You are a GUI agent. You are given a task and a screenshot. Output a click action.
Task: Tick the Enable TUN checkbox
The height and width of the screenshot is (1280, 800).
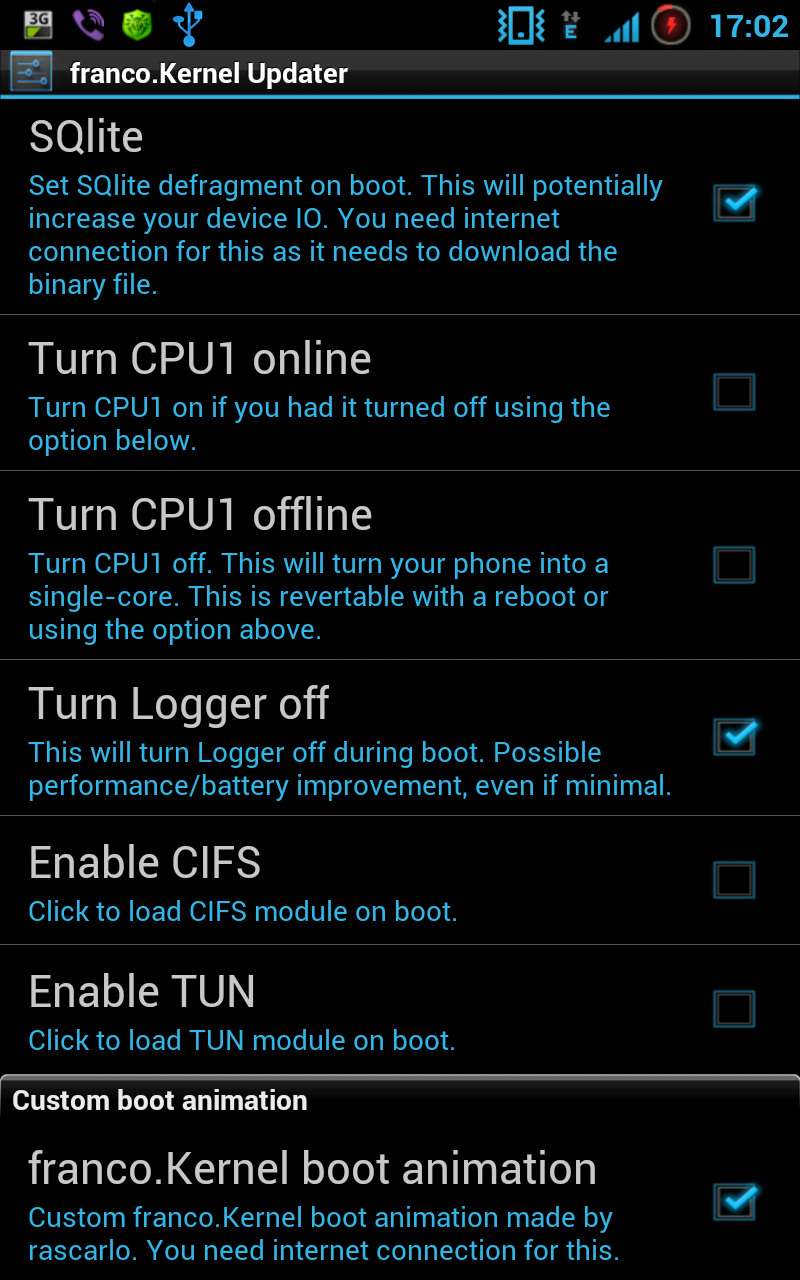coord(734,1009)
